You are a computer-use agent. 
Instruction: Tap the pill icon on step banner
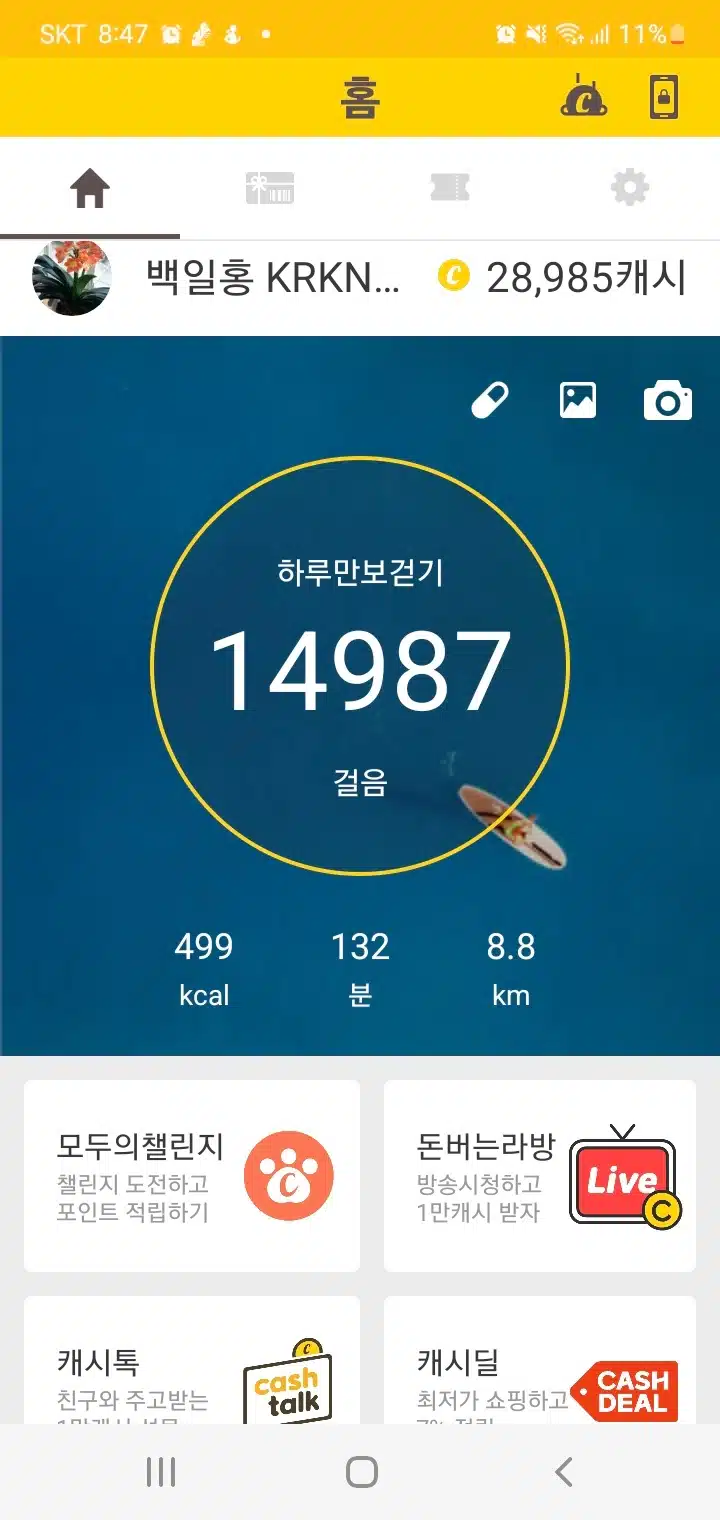pyautogui.click(x=490, y=400)
